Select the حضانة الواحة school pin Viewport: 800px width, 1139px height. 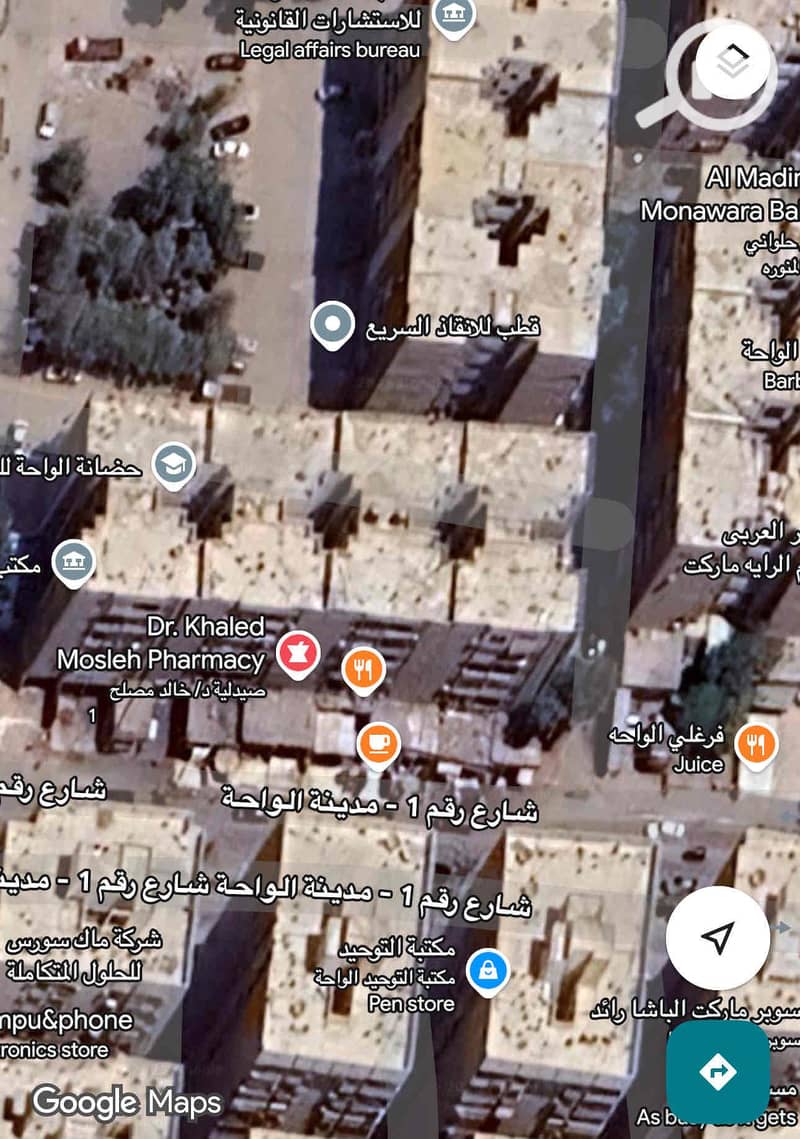pyautogui.click(x=173, y=465)
